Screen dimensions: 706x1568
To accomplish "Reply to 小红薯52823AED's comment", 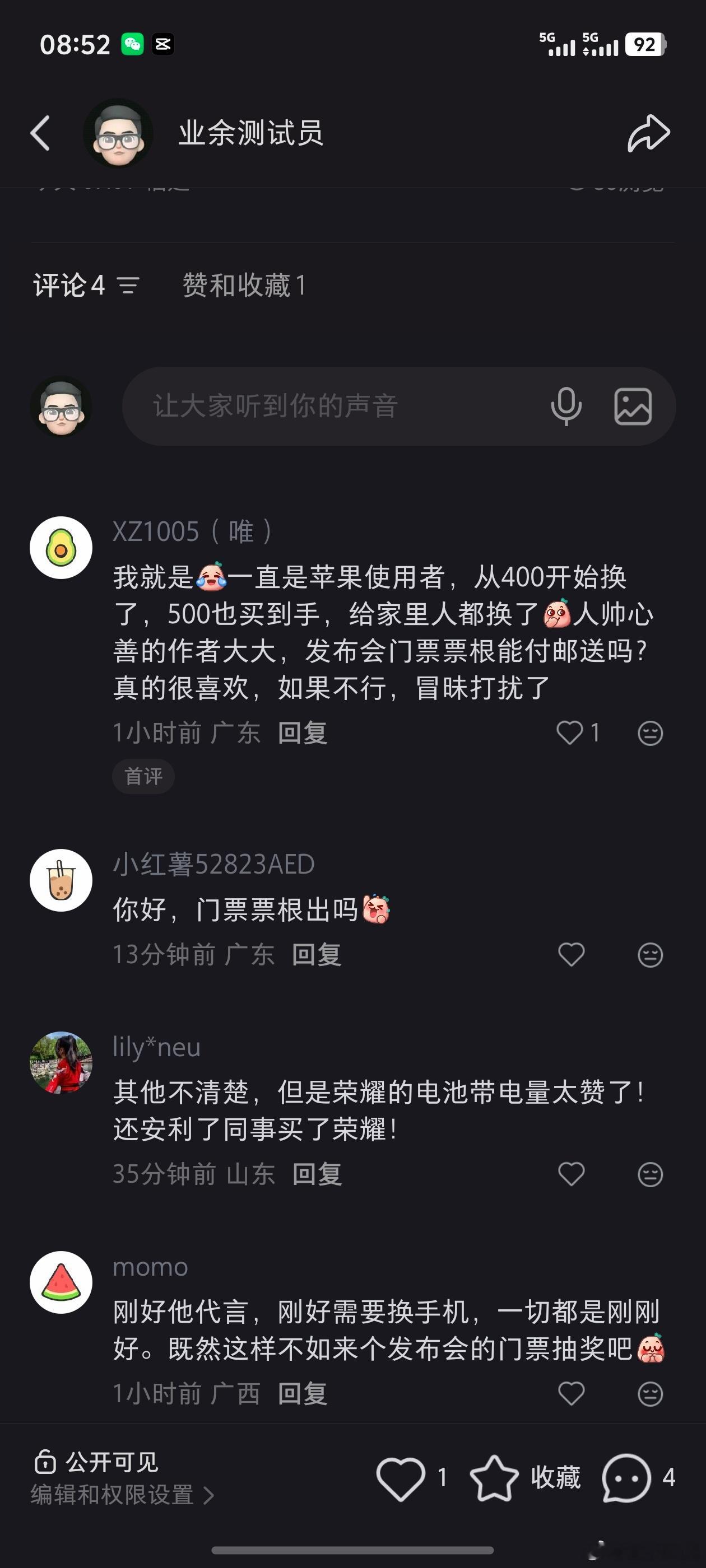I will [317, 954].
